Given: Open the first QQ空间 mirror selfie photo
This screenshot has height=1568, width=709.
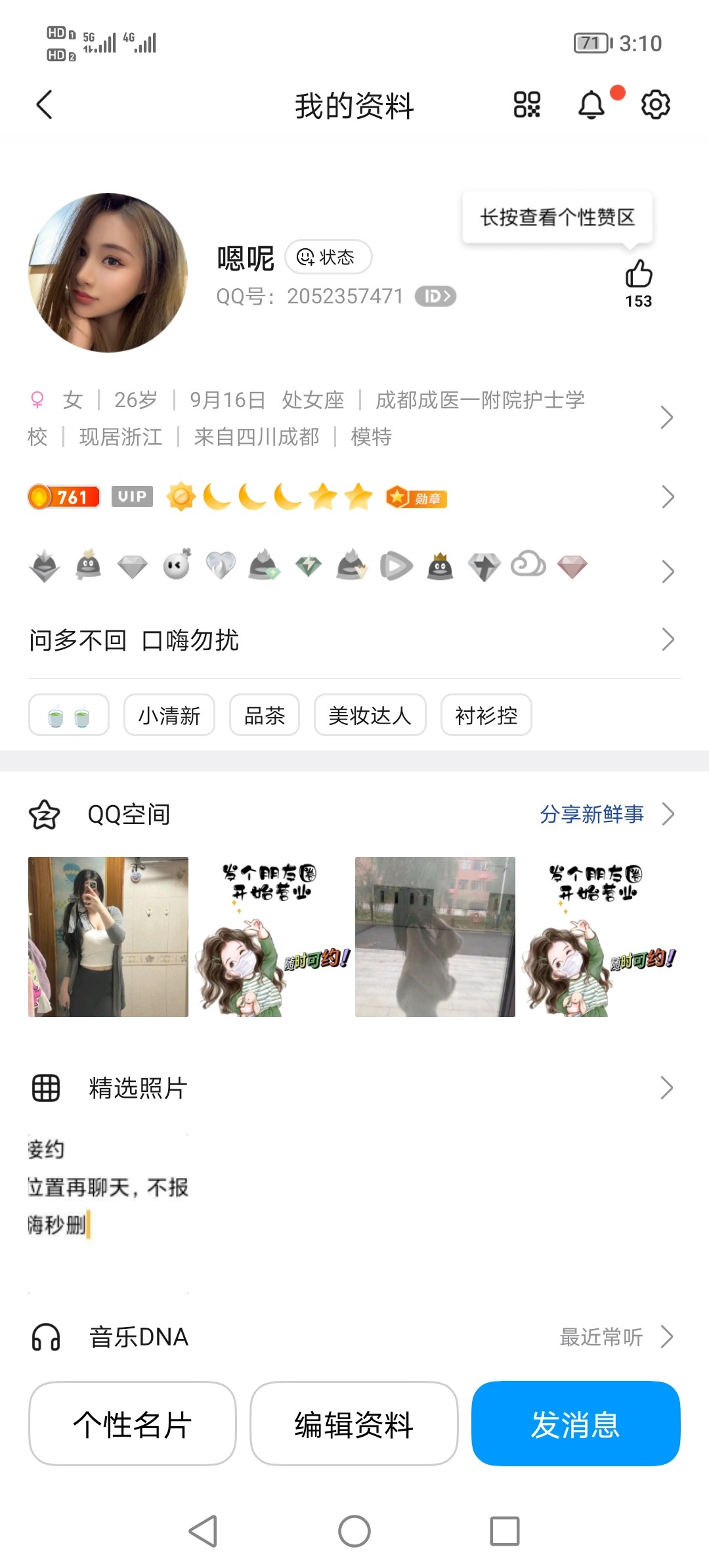Looking at the screenshot, I should click(108, 937).
